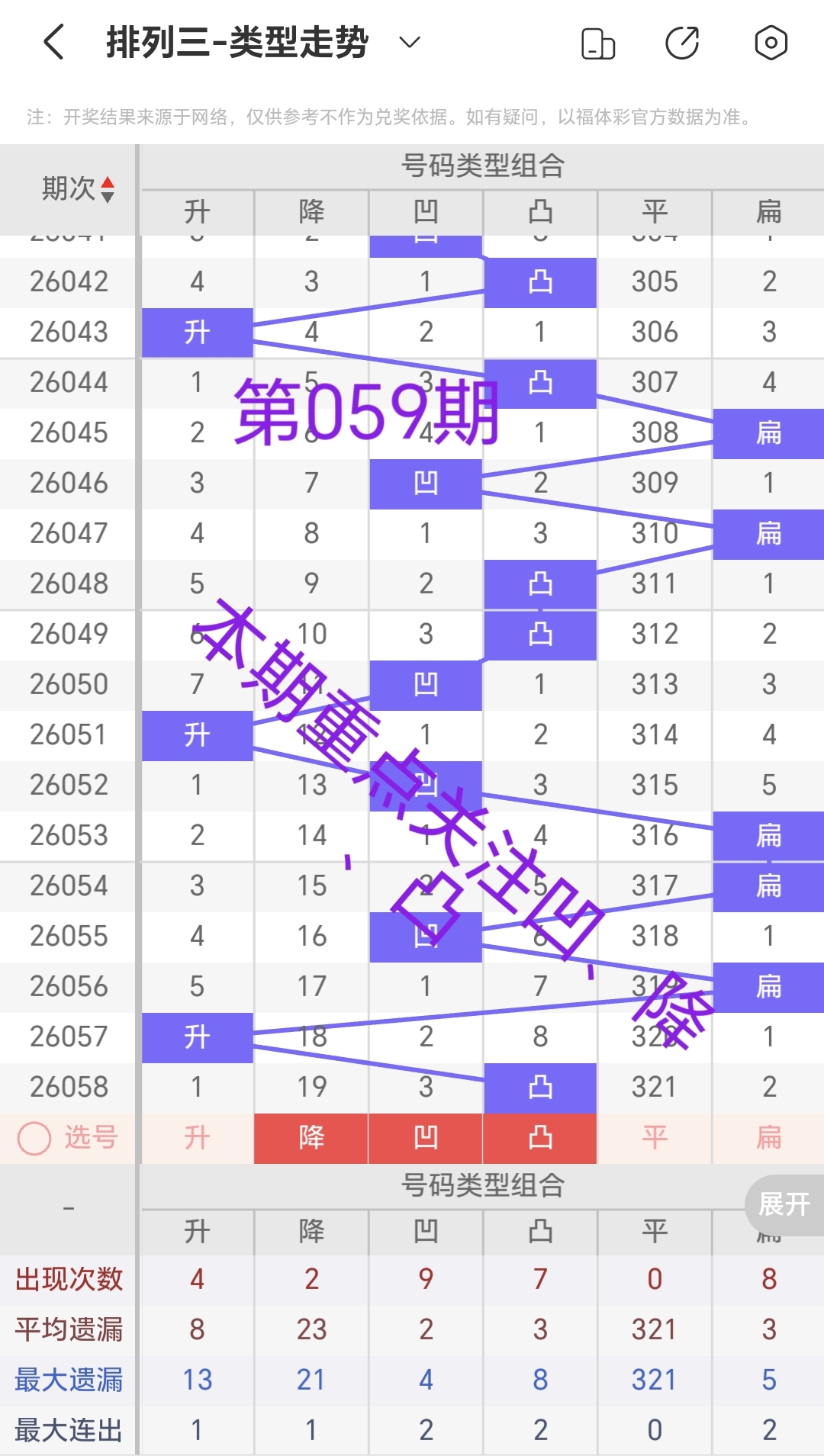
Task: Click highlighted 升 cell in row 26057
Action: click(x=197, y=1037)
